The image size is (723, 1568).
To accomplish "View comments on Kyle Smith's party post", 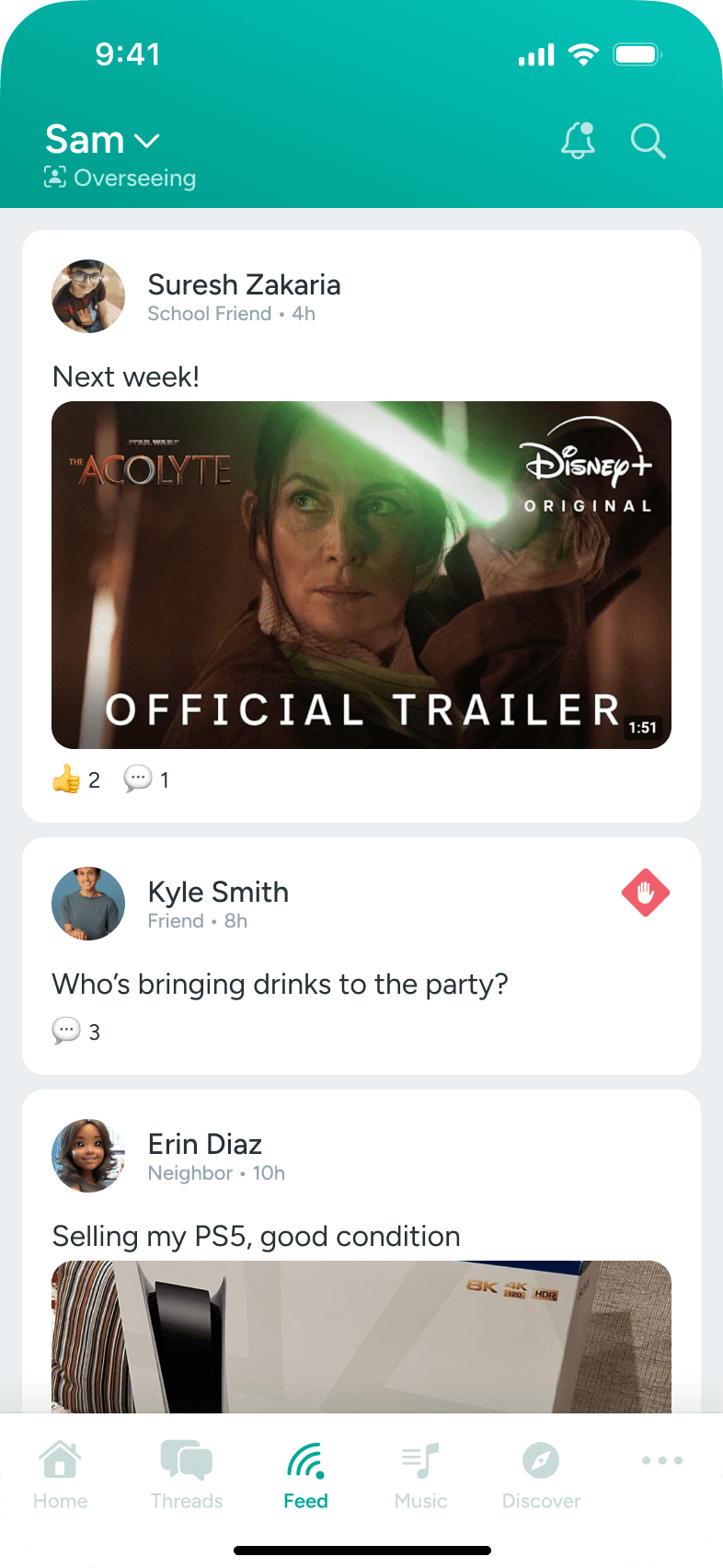I will [66, 1031].
